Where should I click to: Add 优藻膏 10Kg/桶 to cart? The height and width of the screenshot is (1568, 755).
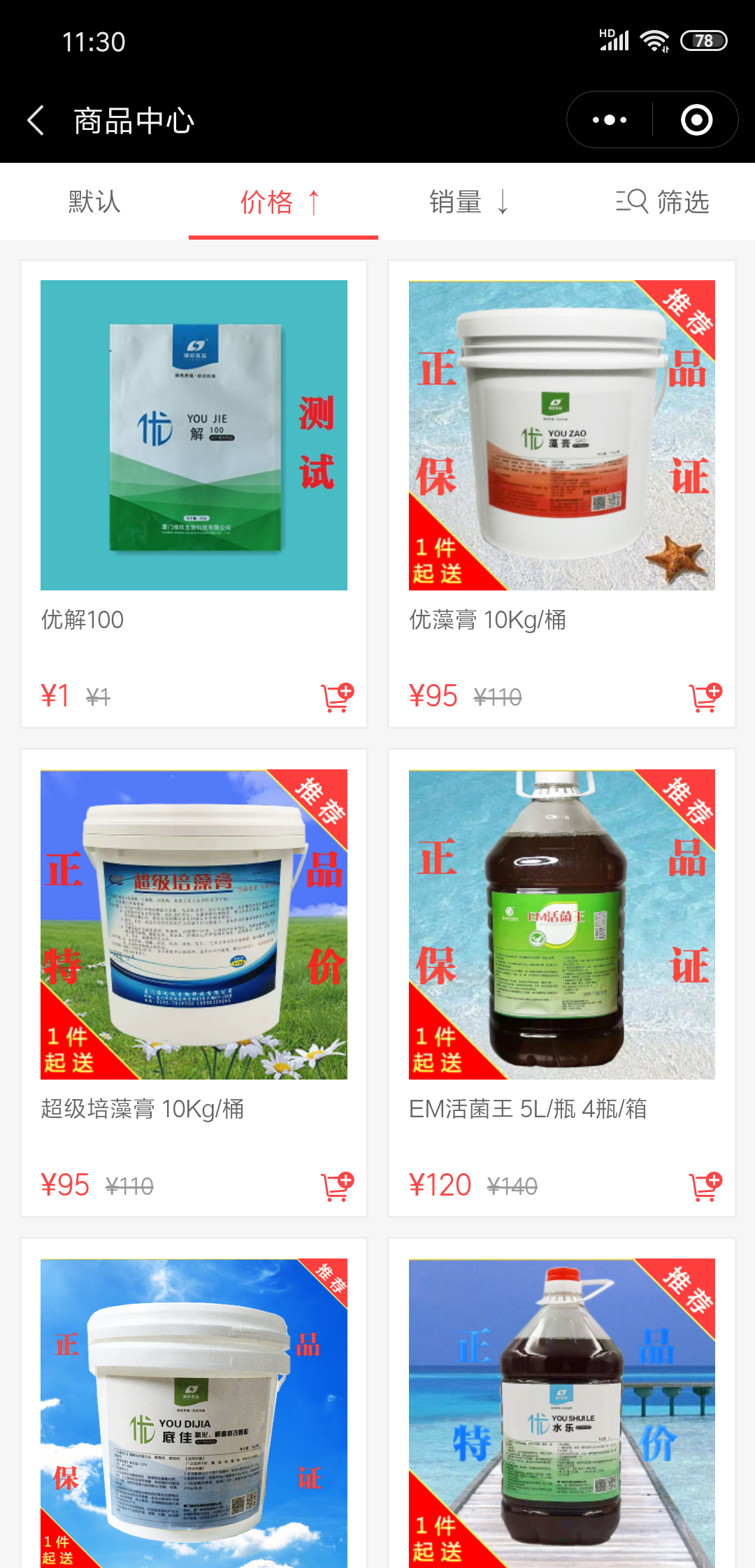pos(705,697)
